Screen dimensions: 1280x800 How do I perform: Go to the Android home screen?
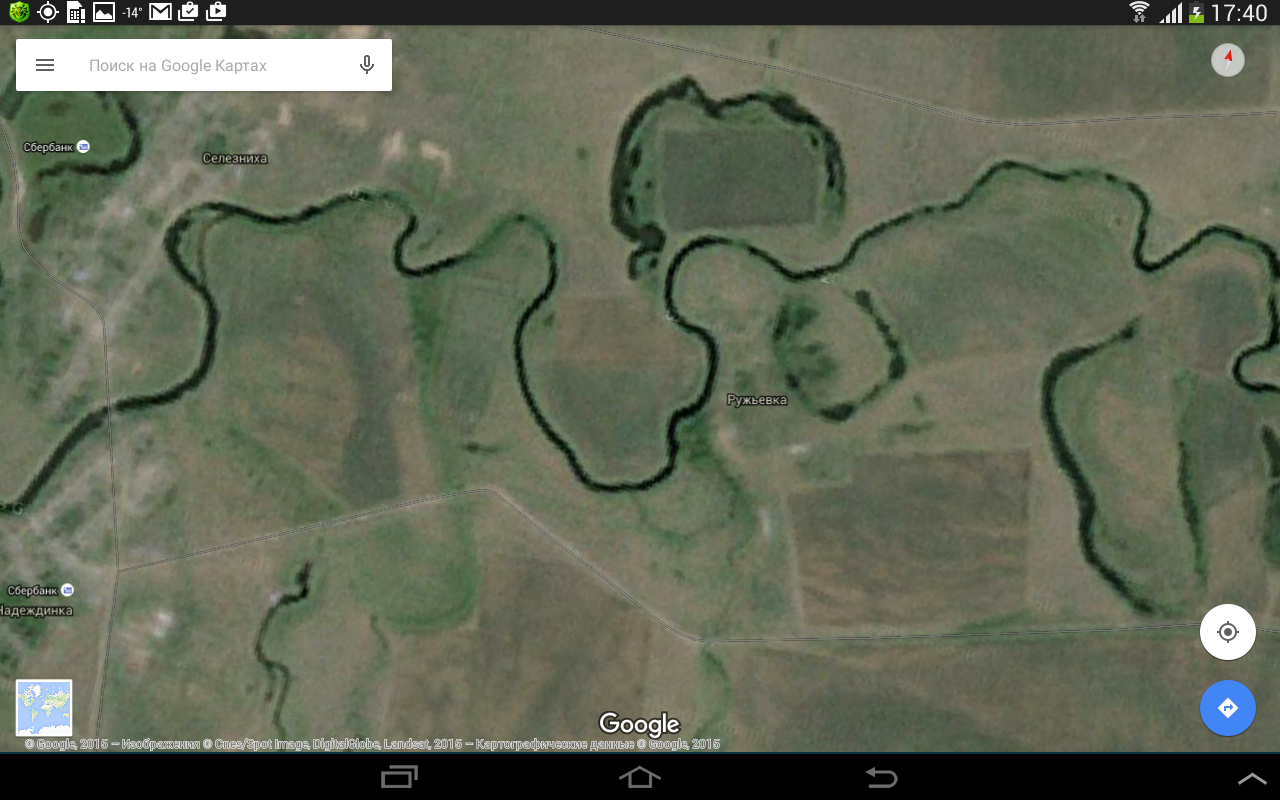pyautogui.click(x=640, y=777)
